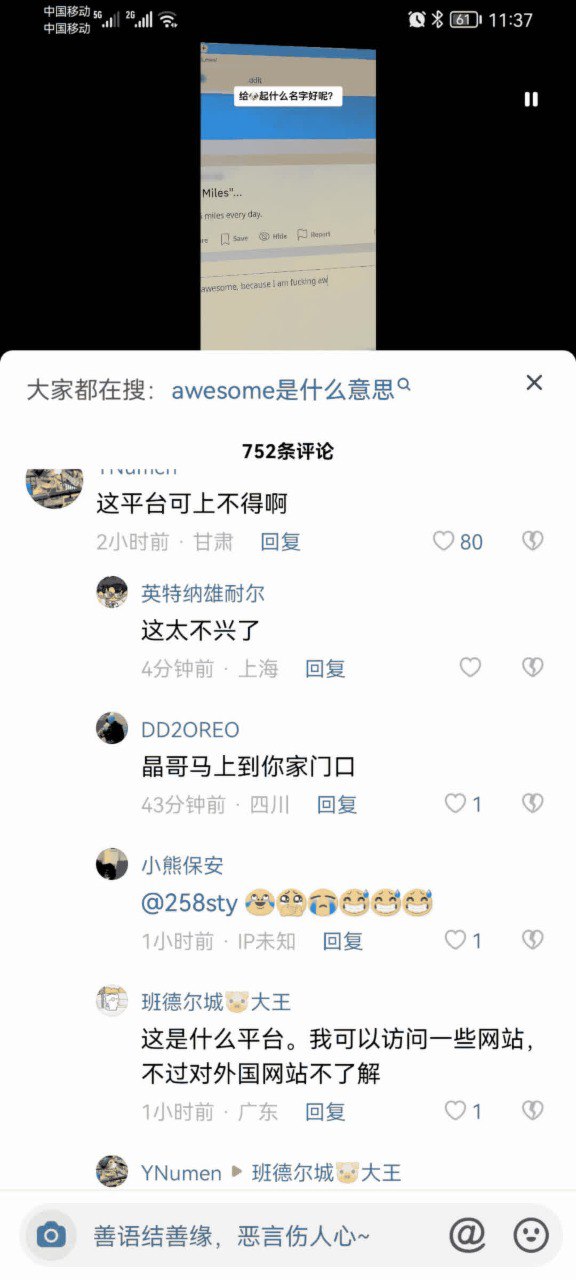Reply to 英特纳雄耐尔's comment
This screenshot has height=1280, width=576.
point(325,669)
